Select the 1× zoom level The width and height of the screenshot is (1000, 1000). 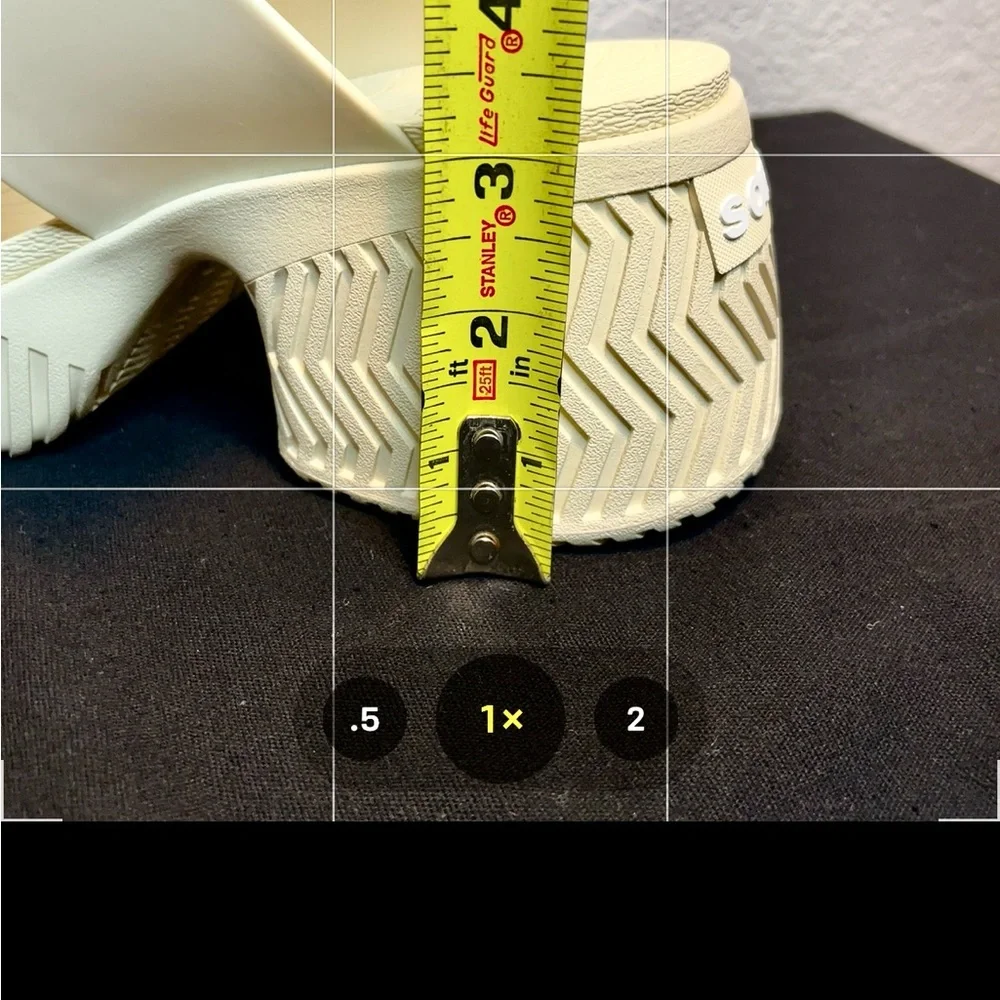[x=501, y=719]
